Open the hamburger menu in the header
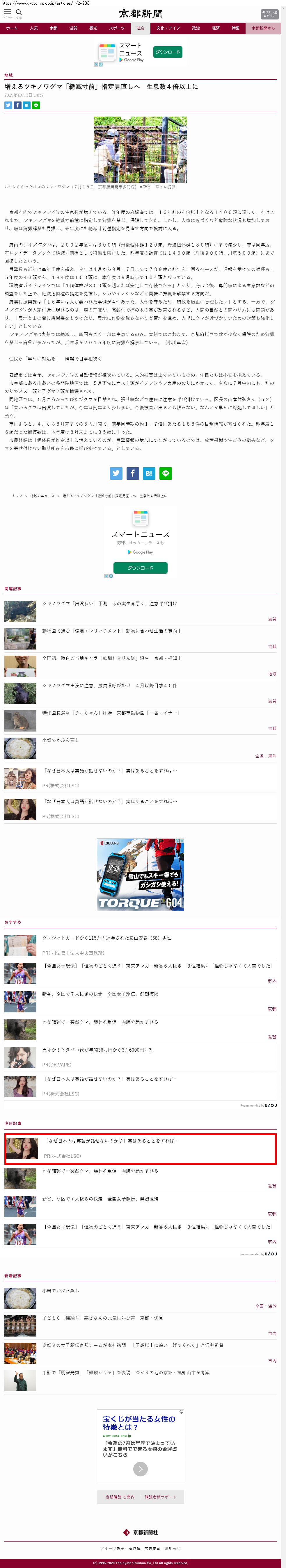Image resolution: width=286 pixels, height=1568 pixels. [x=7, y=12]
